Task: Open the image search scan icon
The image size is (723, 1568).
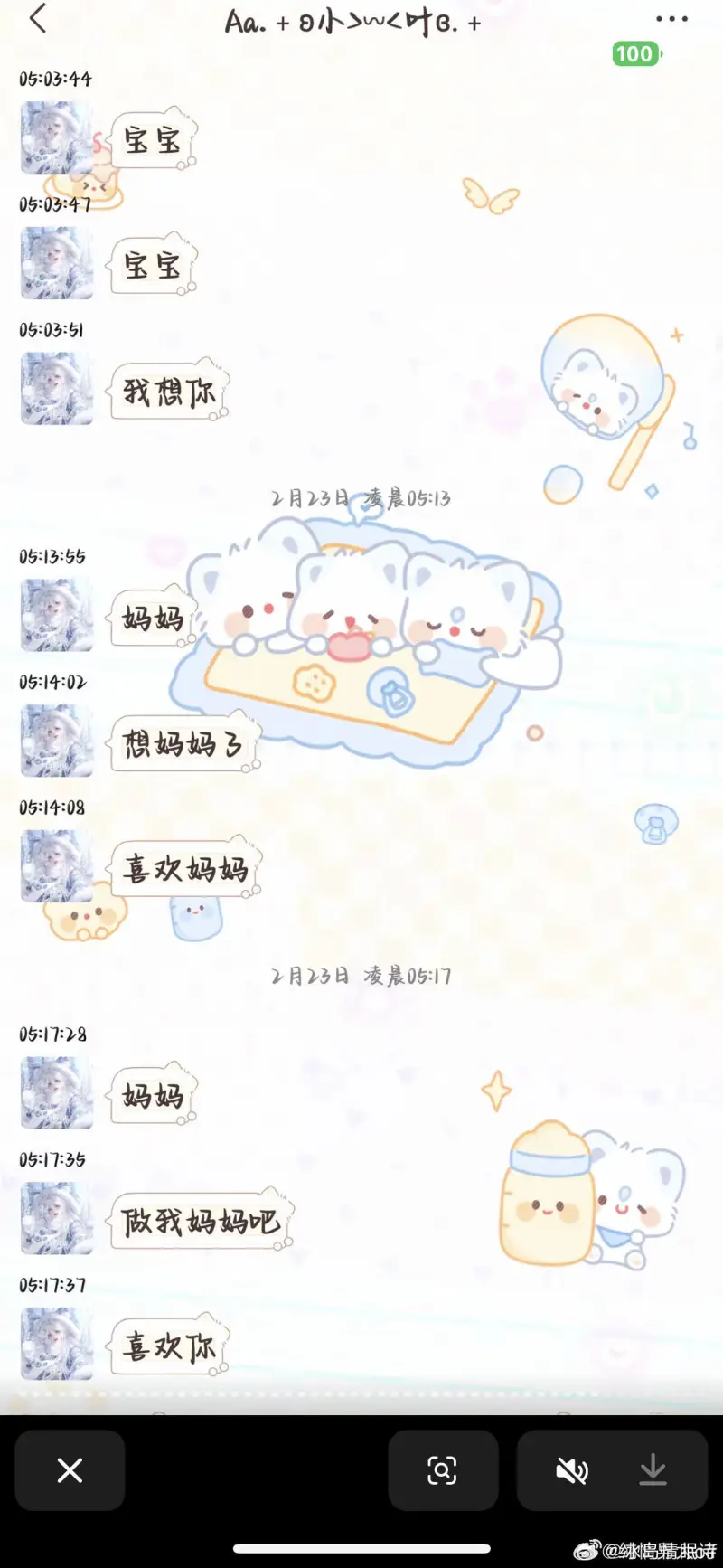Action: point(442,1470)
